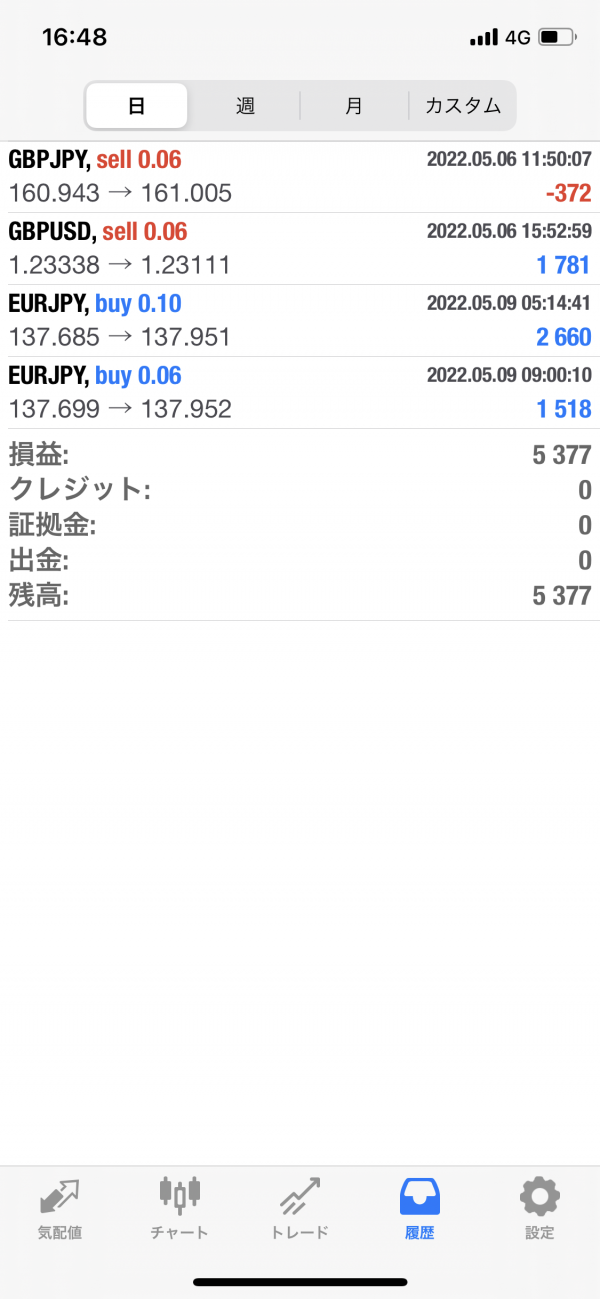
Task: Open the EURJPY buy 0.10 trade
Action: [x=300, y=321]
